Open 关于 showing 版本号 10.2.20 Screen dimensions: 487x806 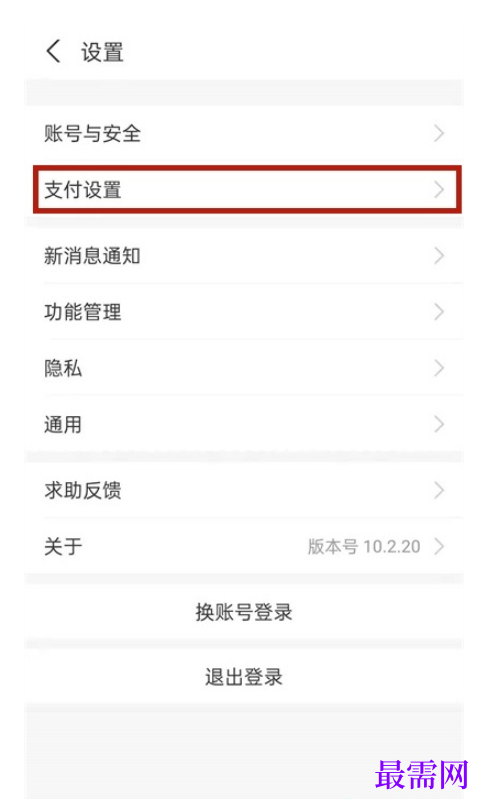tap(244, 546)
